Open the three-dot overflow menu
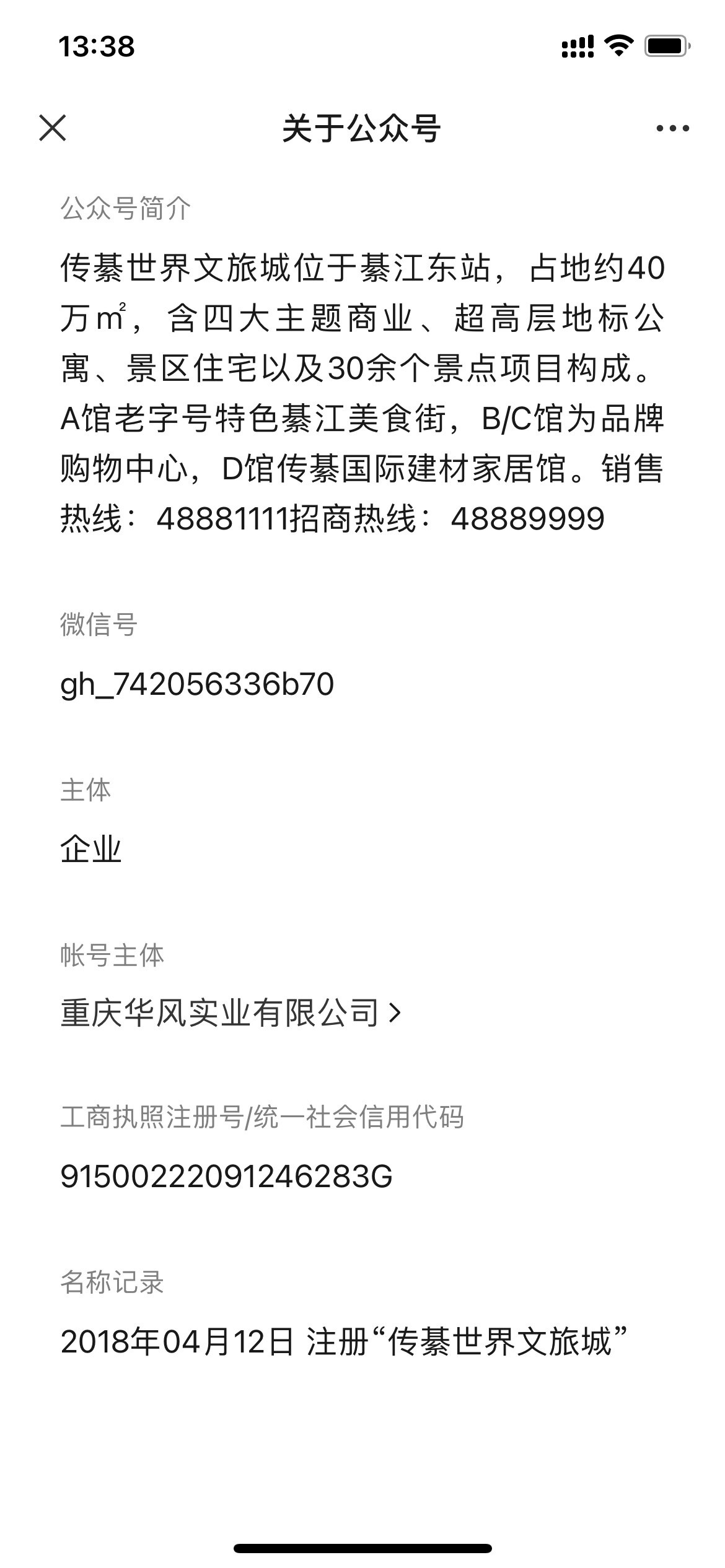Image resolution: width=725 pixels, height=1568 pixels. 672,128
